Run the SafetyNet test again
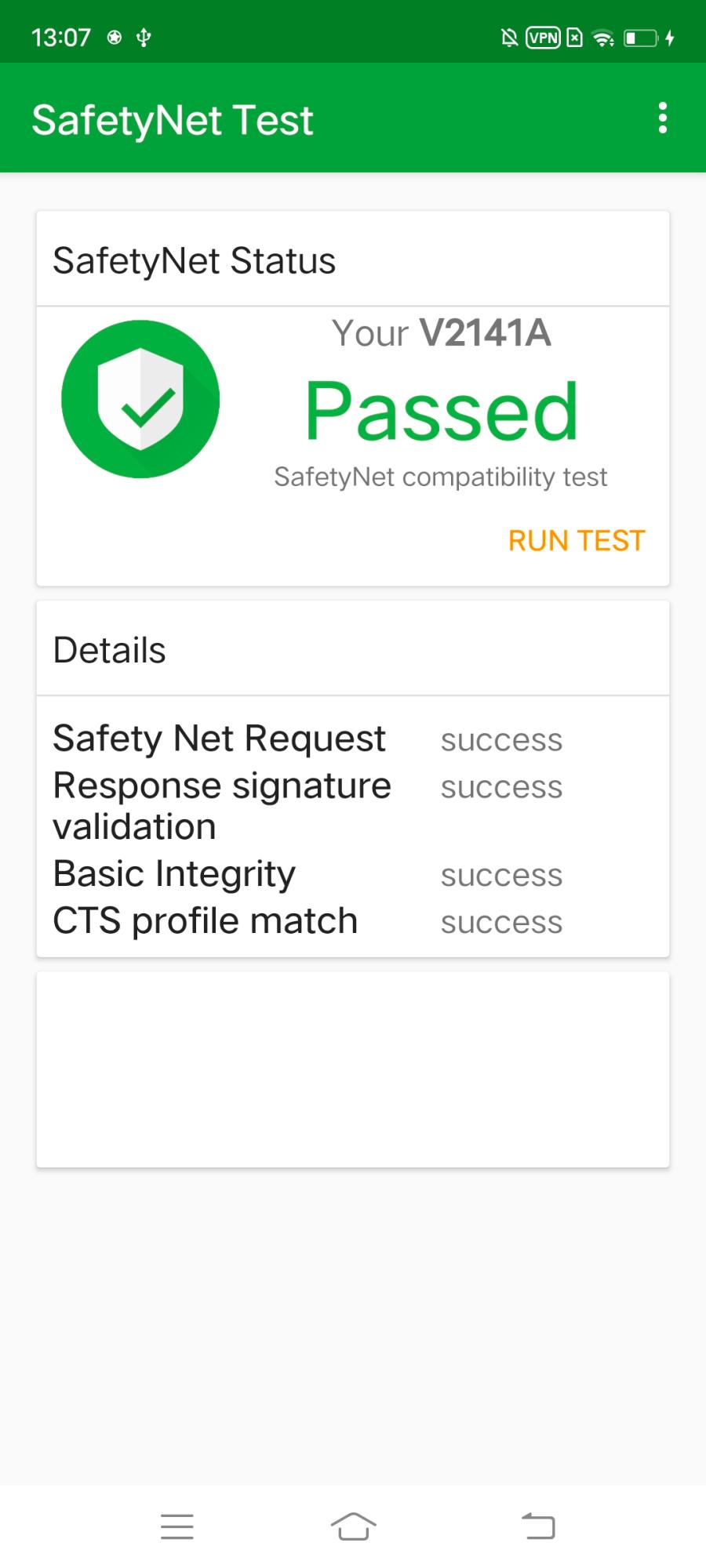This screenshot has height=1568, width=706. coord(577,541)
